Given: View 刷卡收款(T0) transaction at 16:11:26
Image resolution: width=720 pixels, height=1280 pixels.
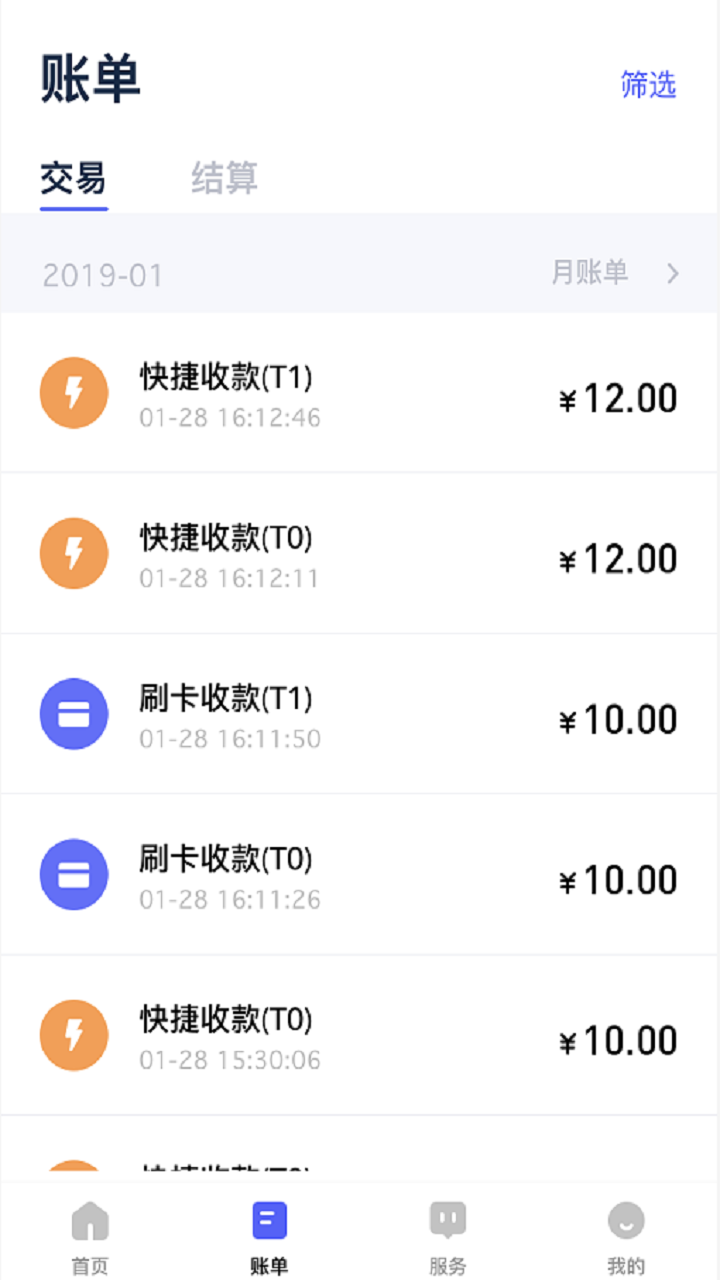Looking at the screenshot, I should click(359, 875).
